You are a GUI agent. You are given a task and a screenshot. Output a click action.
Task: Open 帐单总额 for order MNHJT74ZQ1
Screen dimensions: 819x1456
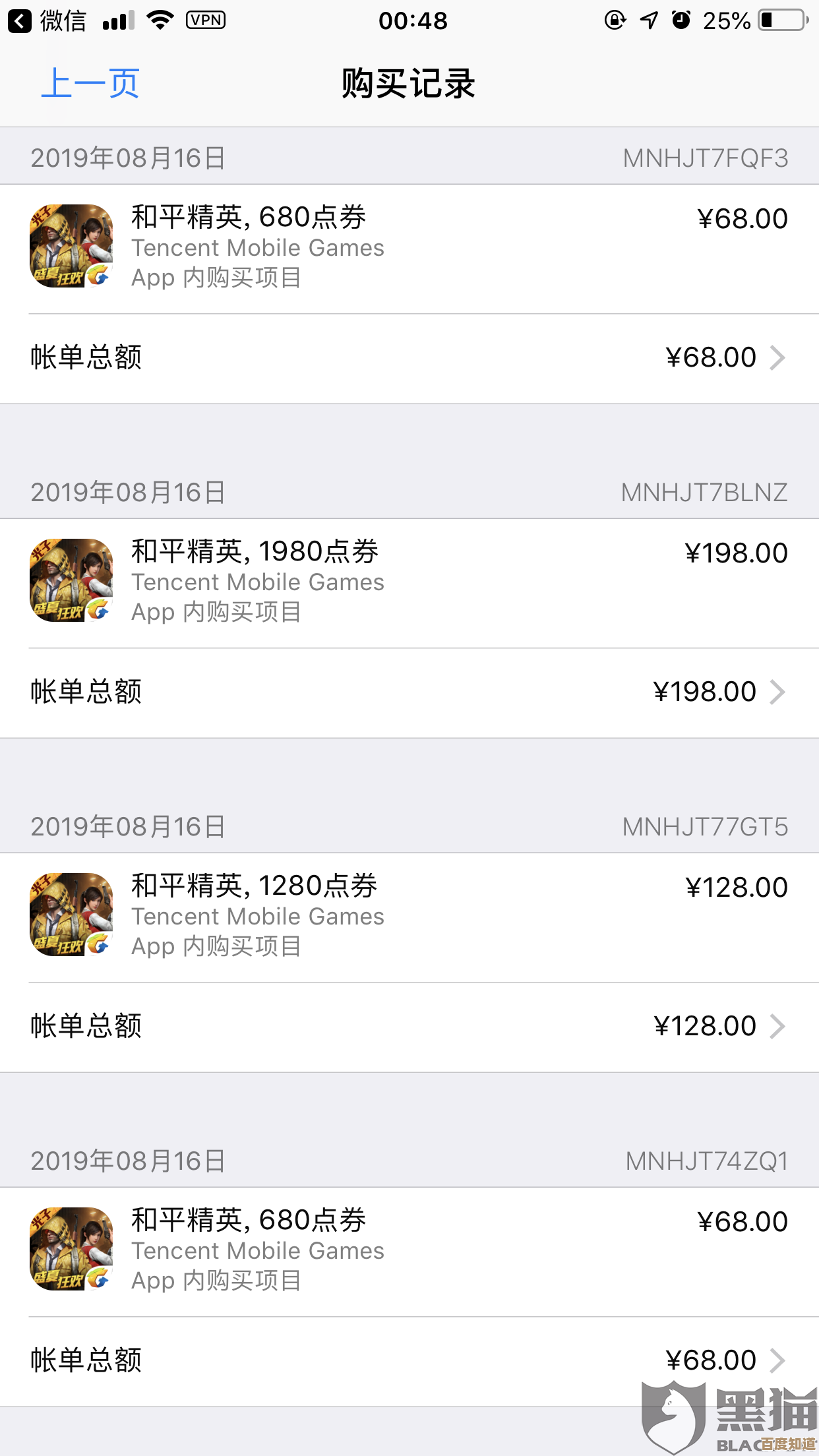pos(409,1360)
